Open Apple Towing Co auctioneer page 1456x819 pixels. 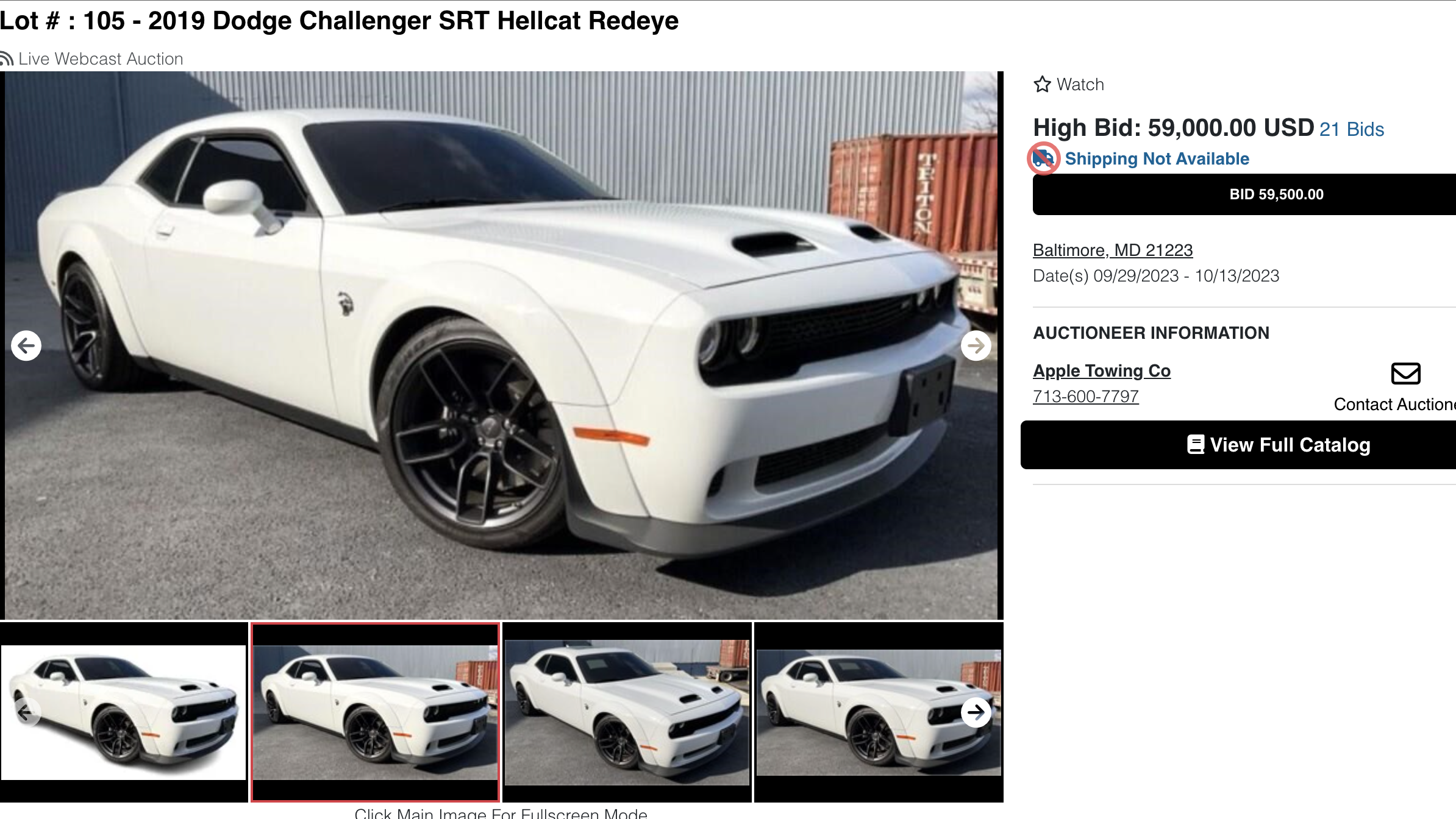pos(1101,371)
